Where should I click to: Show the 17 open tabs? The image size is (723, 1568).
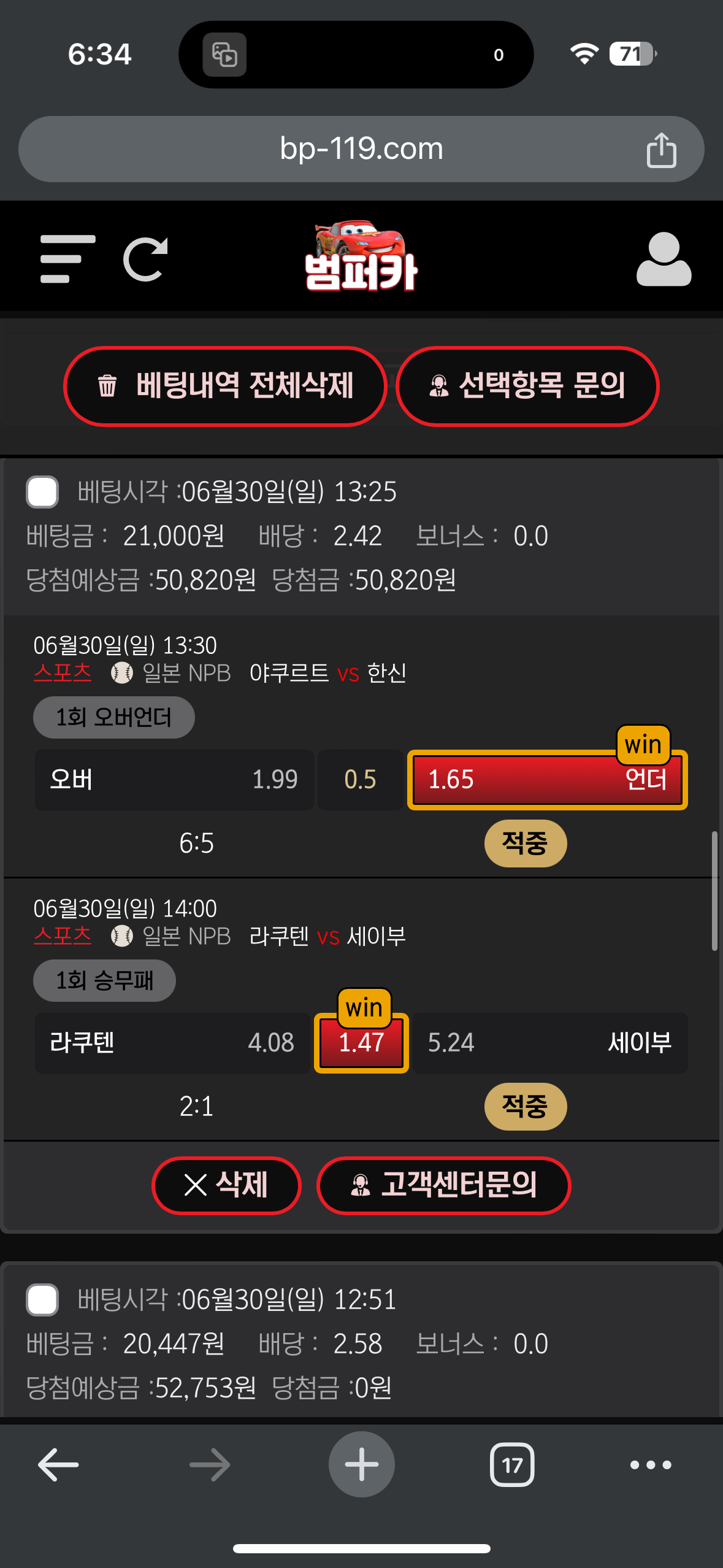[512, 1464]
